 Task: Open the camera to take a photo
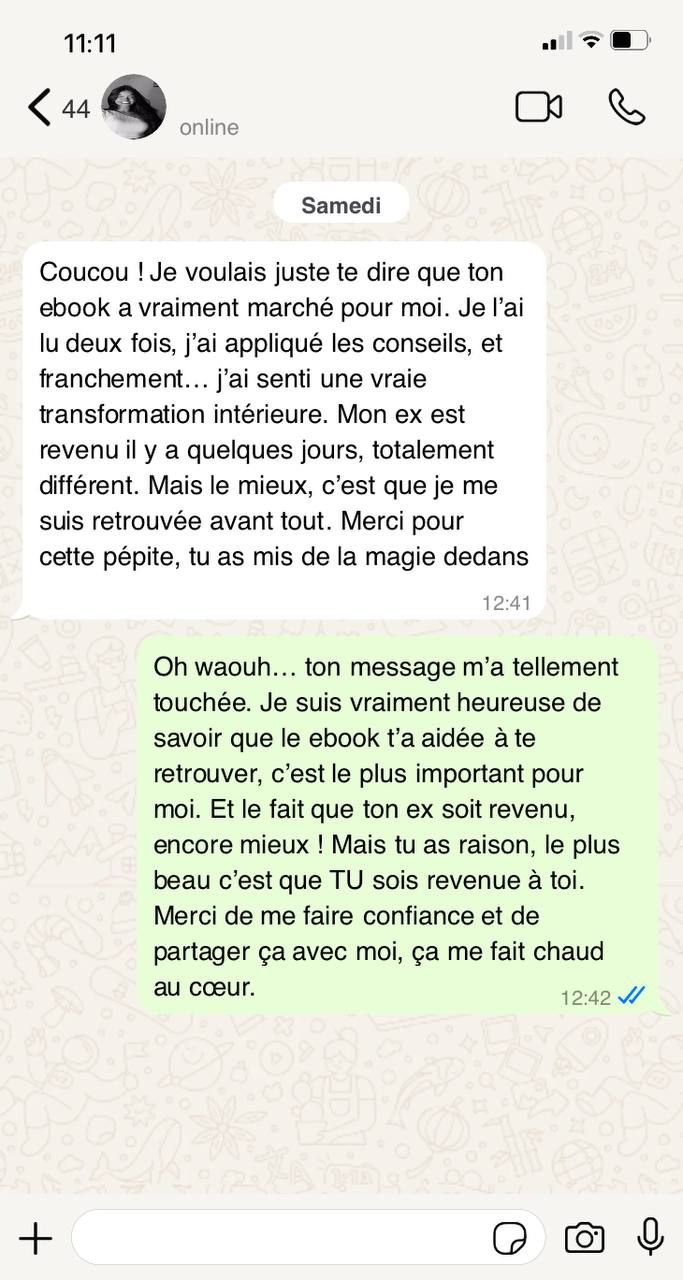(x=584, y=1238)
